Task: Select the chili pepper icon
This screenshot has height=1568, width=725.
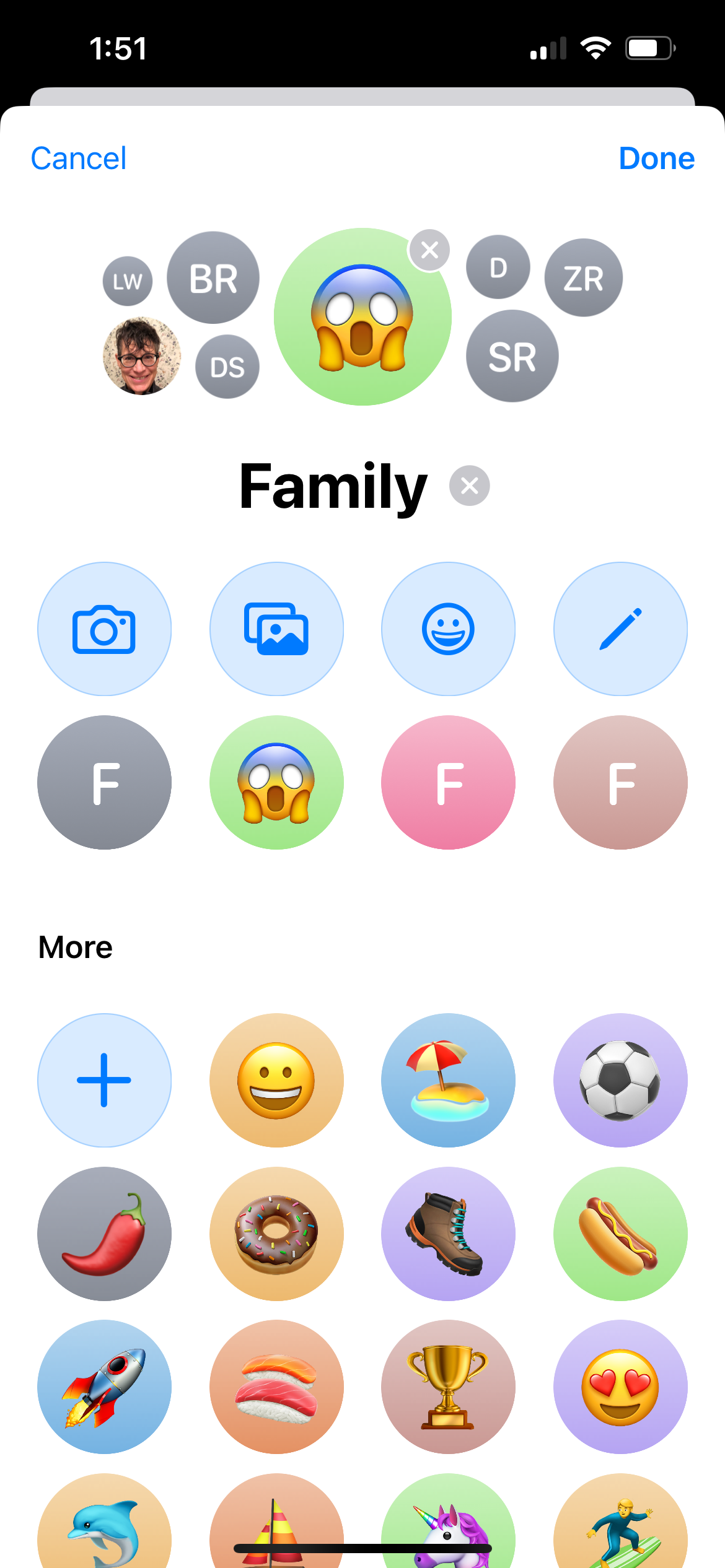Action: [x=104, y=1234]
